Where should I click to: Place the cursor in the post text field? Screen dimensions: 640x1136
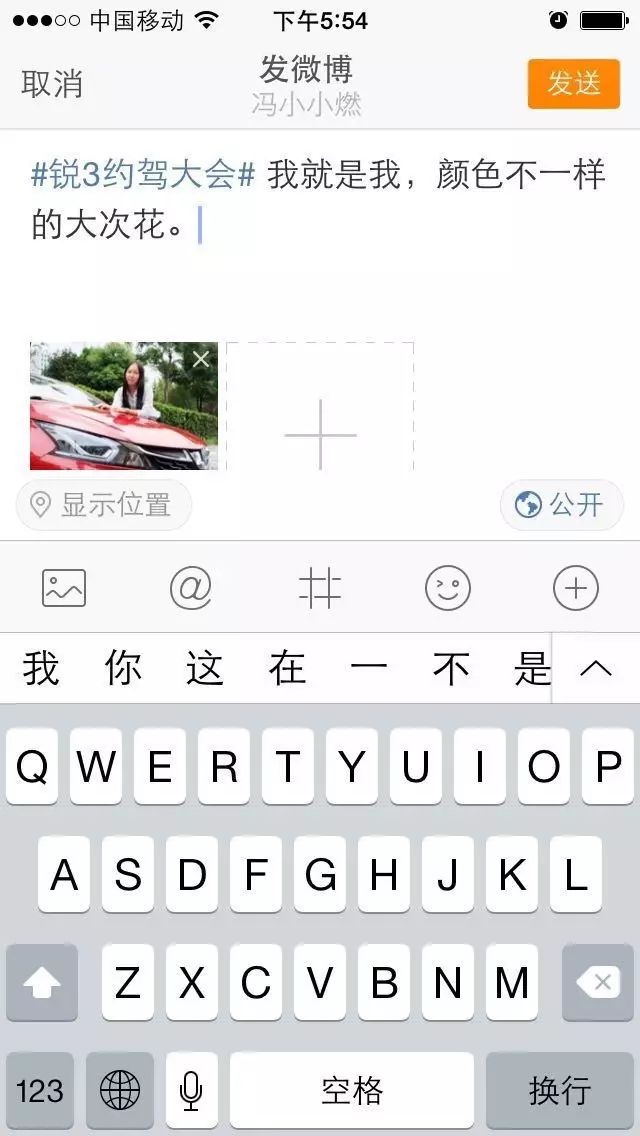pos(320,232)
